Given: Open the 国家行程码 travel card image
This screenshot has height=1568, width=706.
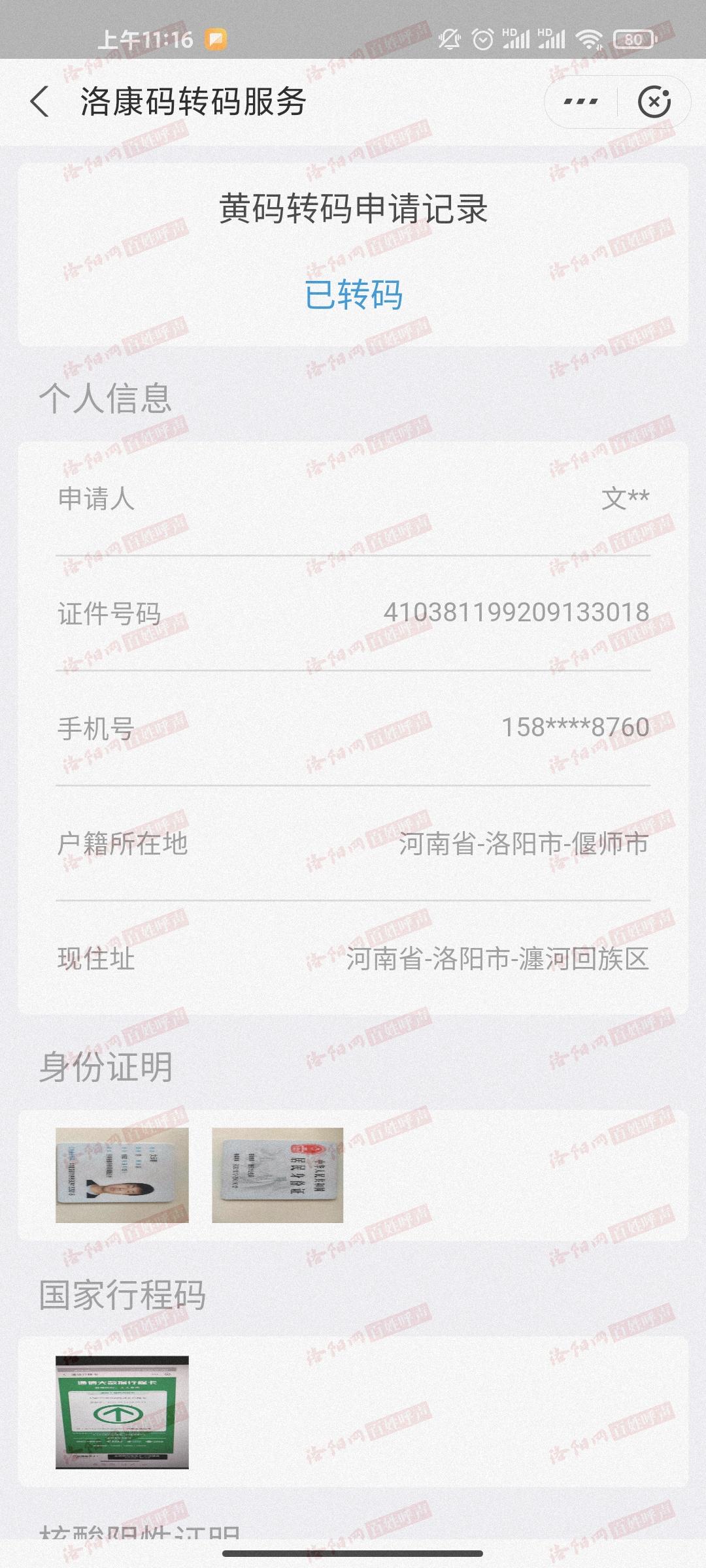Looking at the screenshot, I should pos(122,1412).
